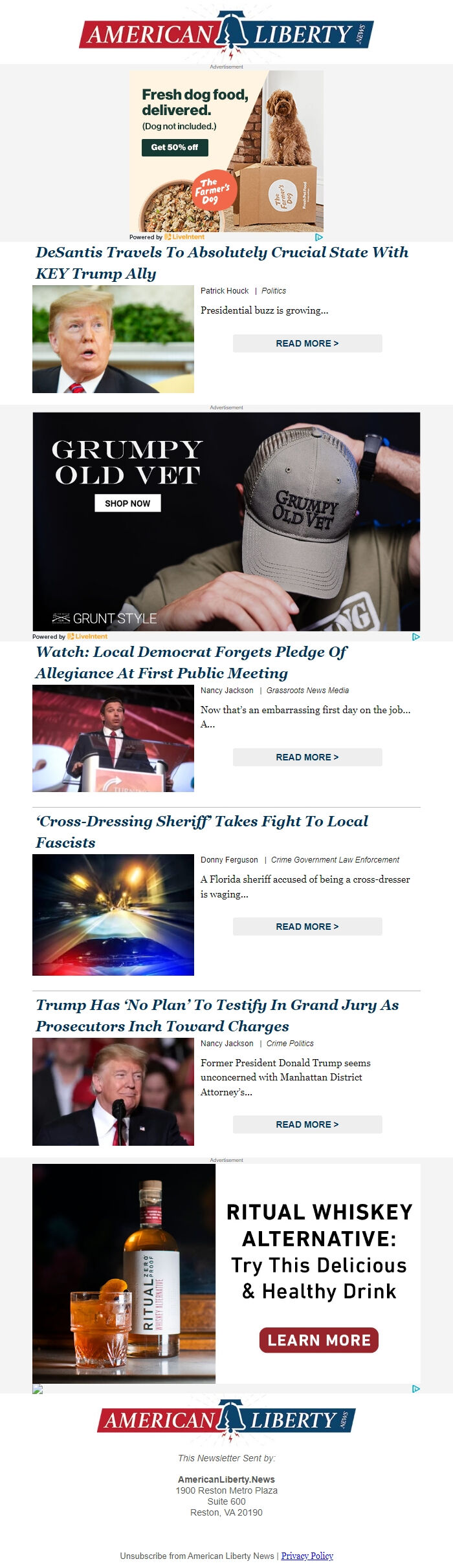
Task: Tap AdChoices icon on dog food ad
Action: (x=318, y=237)
